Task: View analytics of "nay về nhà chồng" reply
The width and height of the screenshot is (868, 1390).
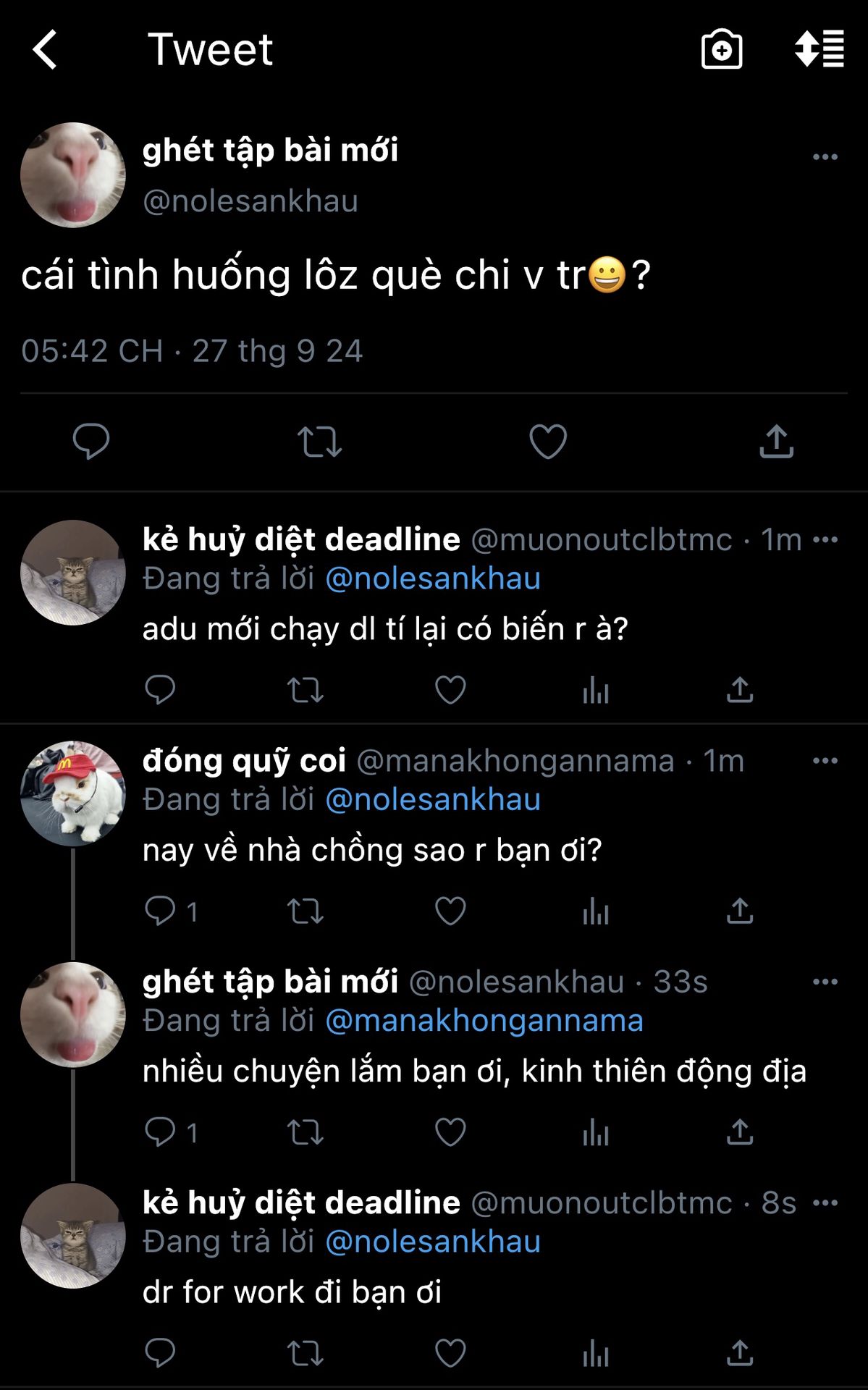Action: pos(595,911)
